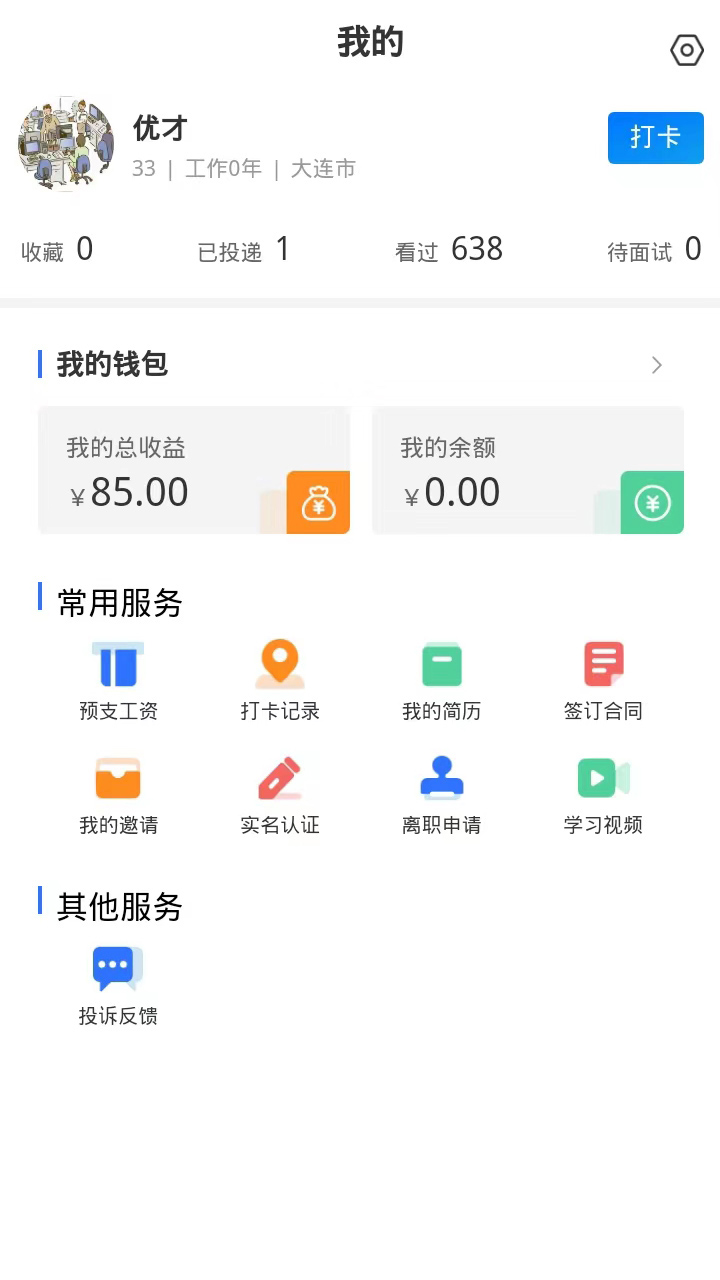Open 打卡记录 clock-in records
Viewport: 720px width, 1280px height.
point(280,682)
